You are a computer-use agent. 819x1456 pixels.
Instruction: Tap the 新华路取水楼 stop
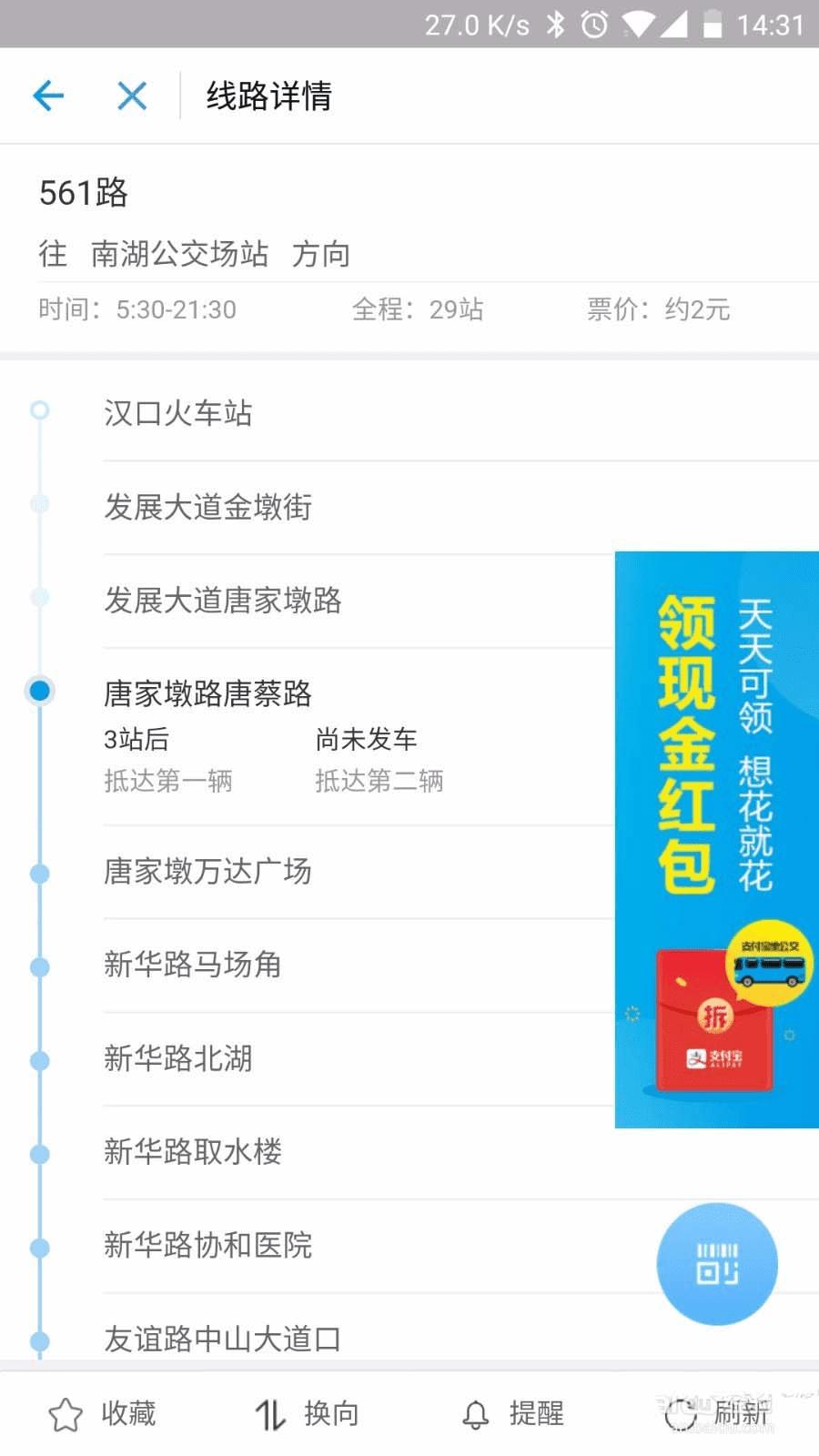[193, 1152]
